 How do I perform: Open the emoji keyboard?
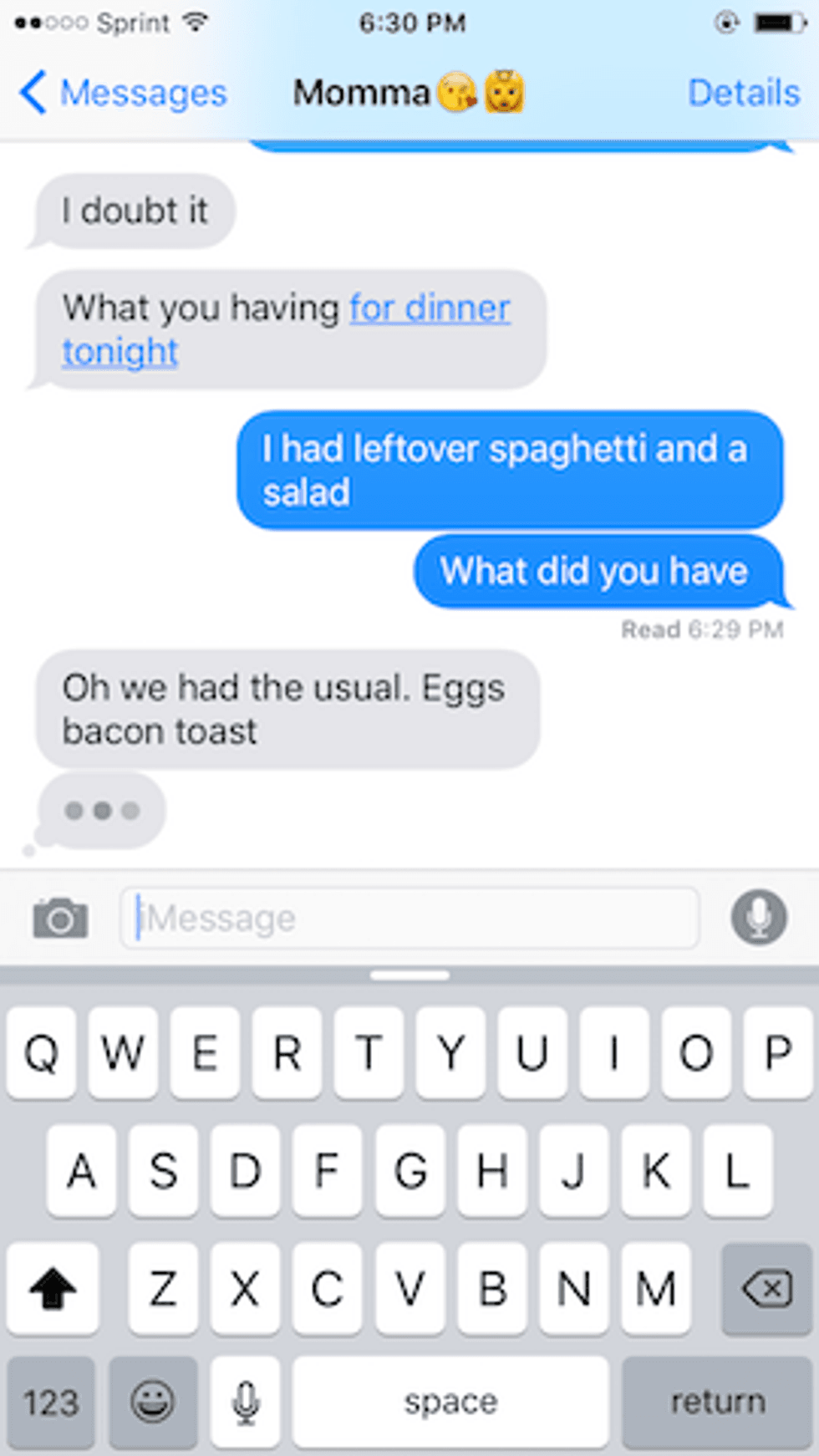click(x=152, y=1402)
